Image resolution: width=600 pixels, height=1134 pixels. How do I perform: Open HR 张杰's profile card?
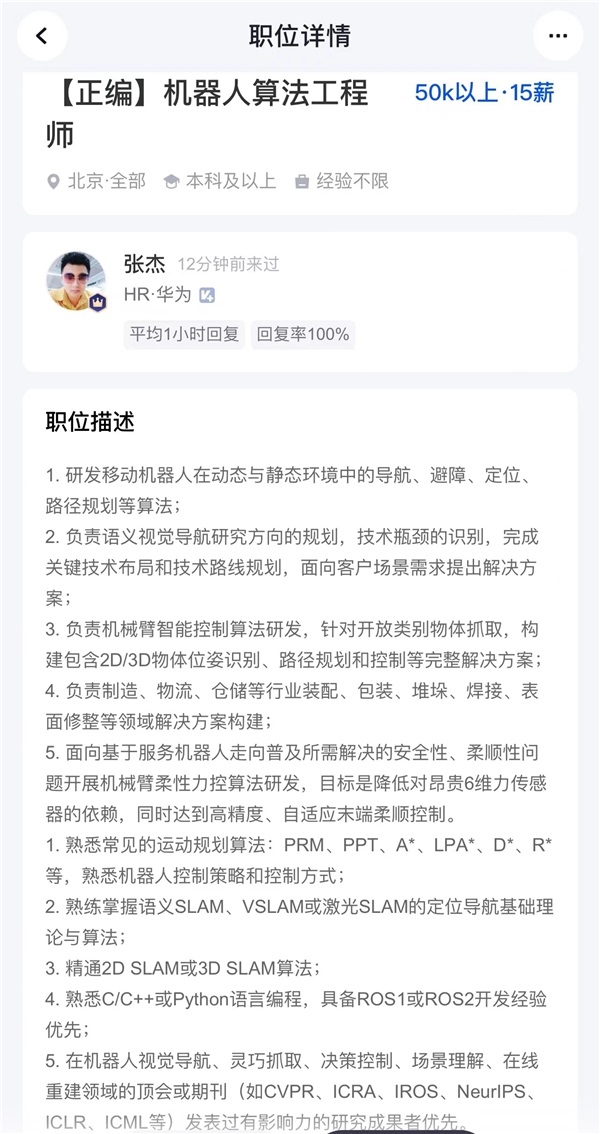pyautogui.click(x=145, y=265)
